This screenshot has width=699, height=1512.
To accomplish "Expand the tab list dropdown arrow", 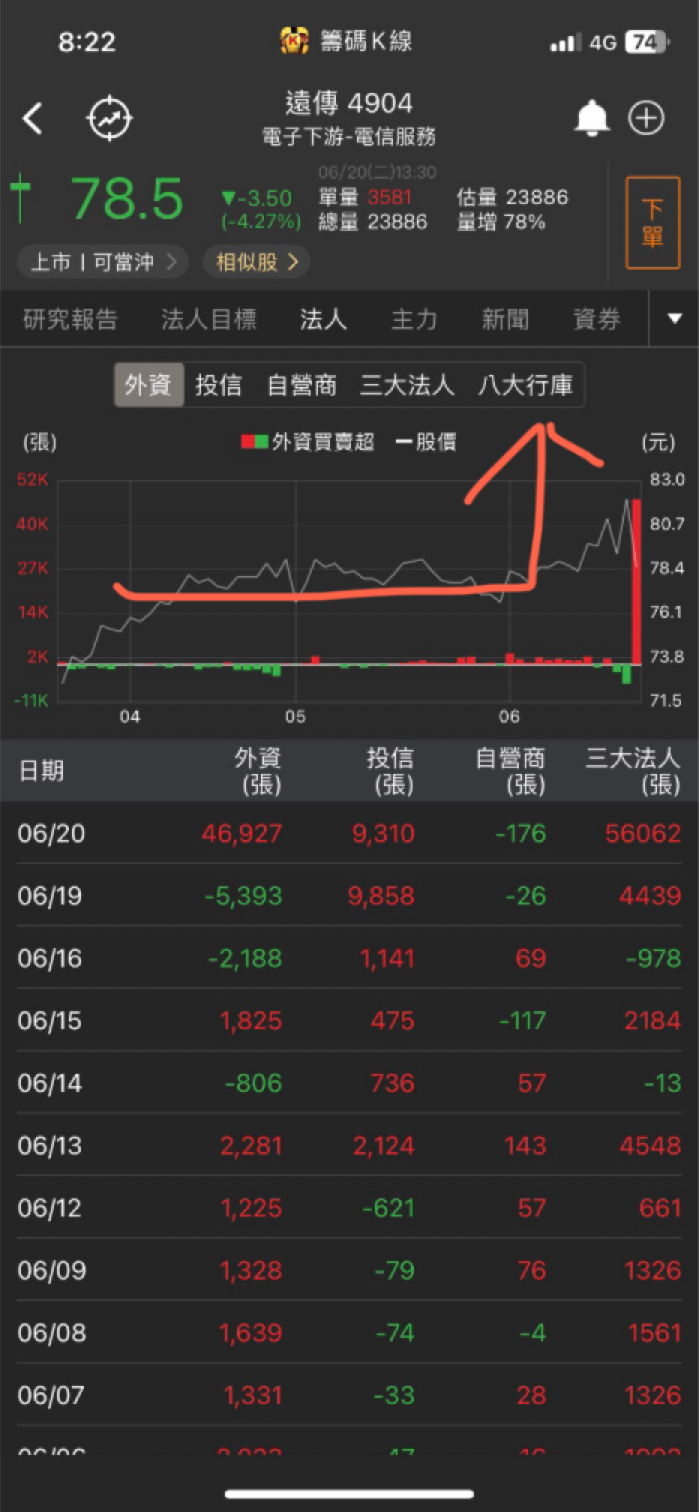I will coord(675,319).
